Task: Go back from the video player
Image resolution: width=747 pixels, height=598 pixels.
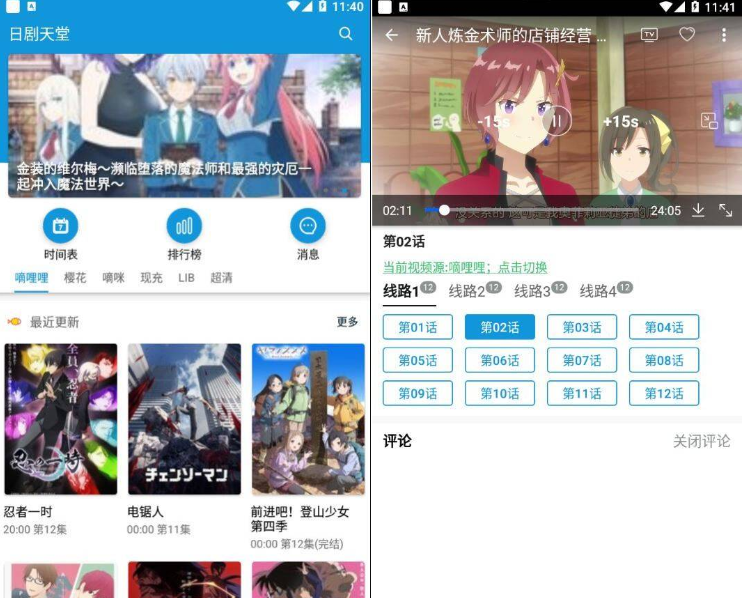Action: (392, 35)
